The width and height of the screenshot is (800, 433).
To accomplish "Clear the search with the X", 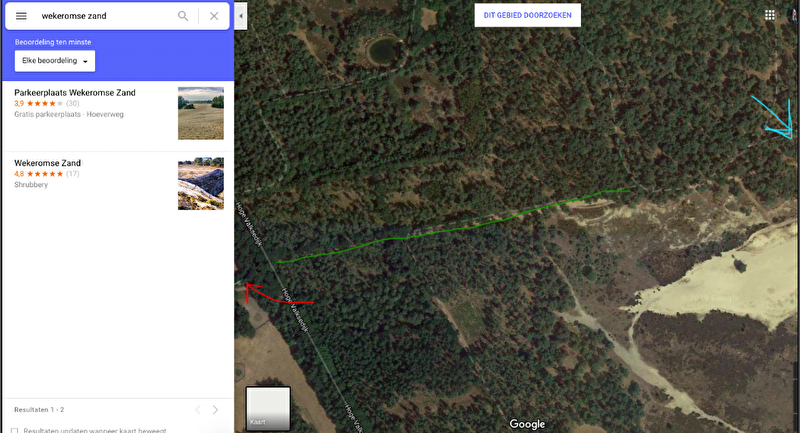I will (x=213, y=16).
